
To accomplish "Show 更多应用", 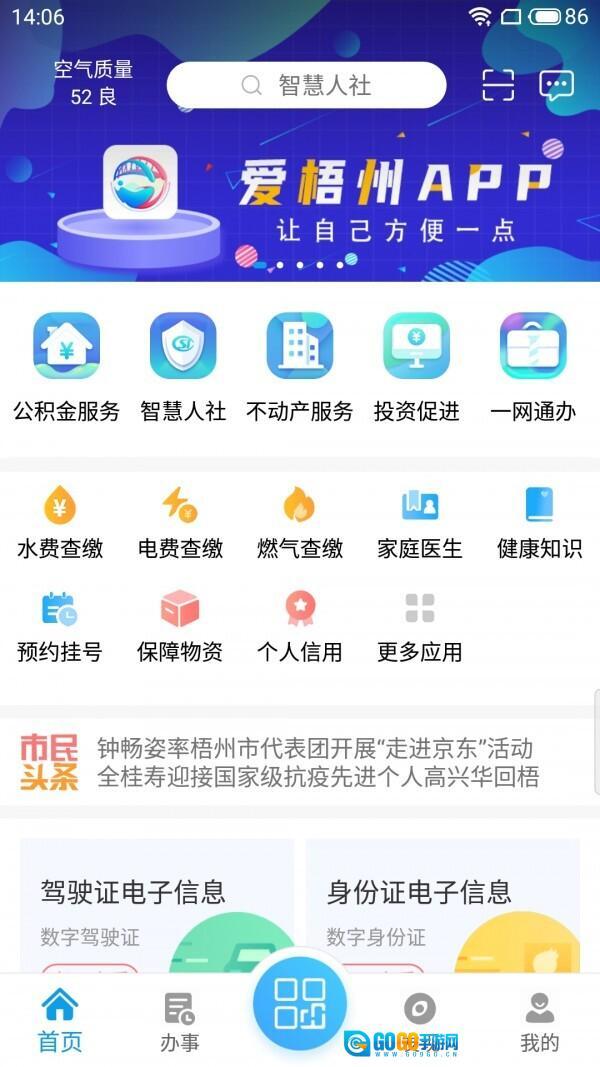I will [420, 626].
